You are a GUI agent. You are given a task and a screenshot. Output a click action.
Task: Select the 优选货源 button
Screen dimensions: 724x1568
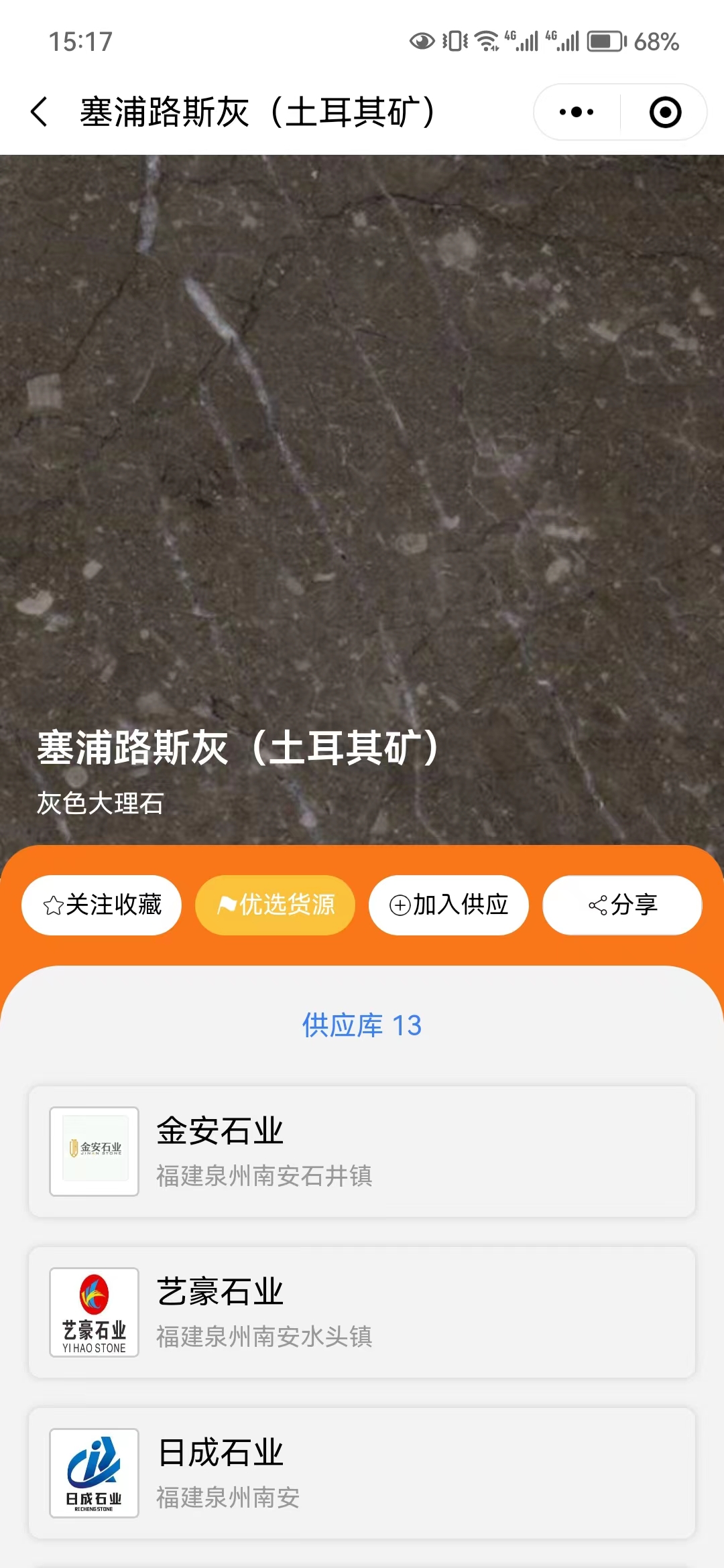pyautogui.click(x=275, y=905)
